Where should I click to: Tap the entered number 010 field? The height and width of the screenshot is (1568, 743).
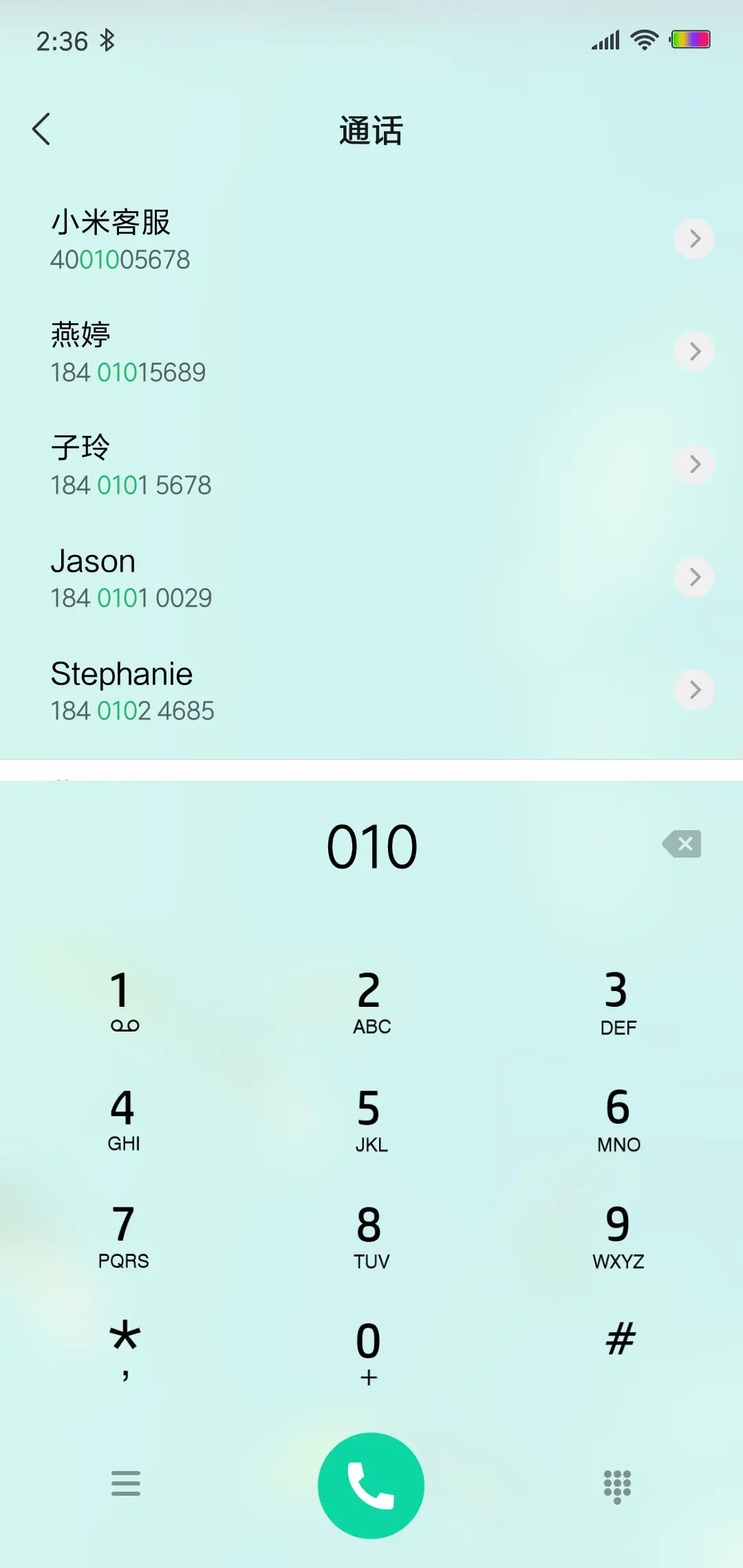[x=371, y=845]
